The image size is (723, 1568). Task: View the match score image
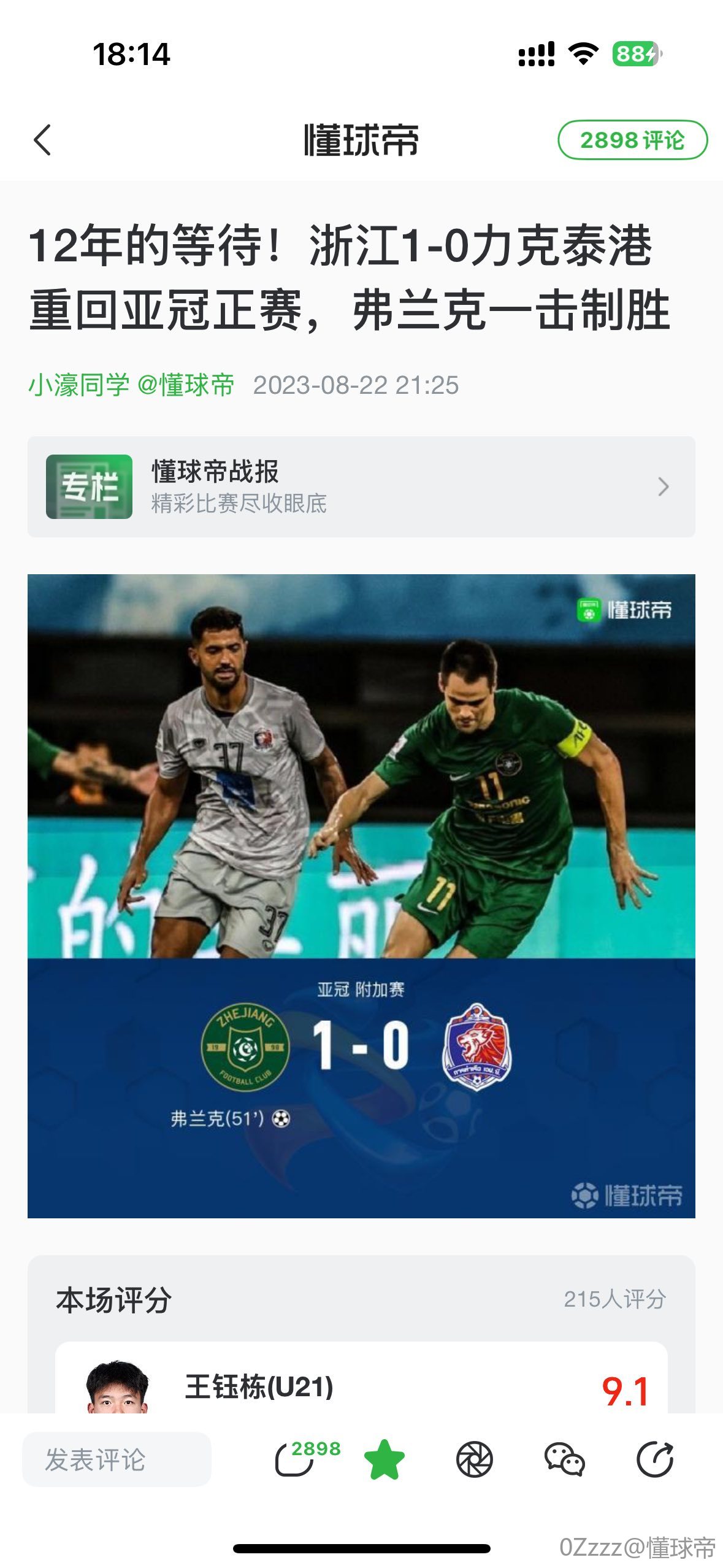pos(361,896)
